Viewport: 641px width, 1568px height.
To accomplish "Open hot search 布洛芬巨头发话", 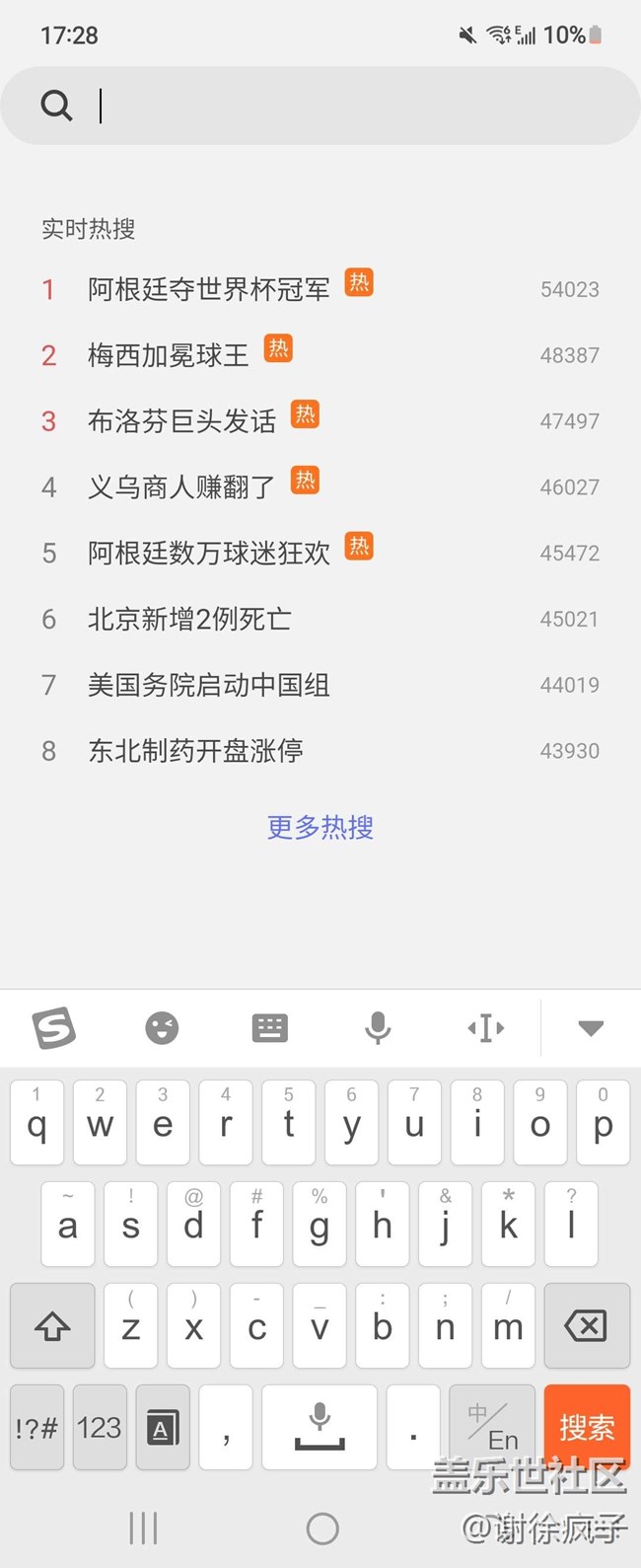I will (x=182, y=421).
